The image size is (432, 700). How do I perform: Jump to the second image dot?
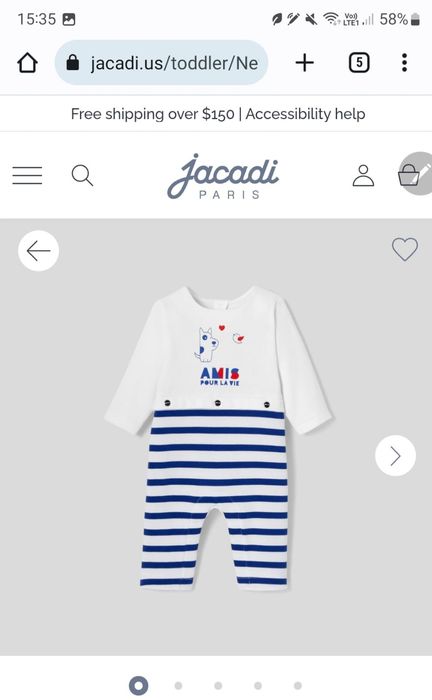click(x=178, y=685)
